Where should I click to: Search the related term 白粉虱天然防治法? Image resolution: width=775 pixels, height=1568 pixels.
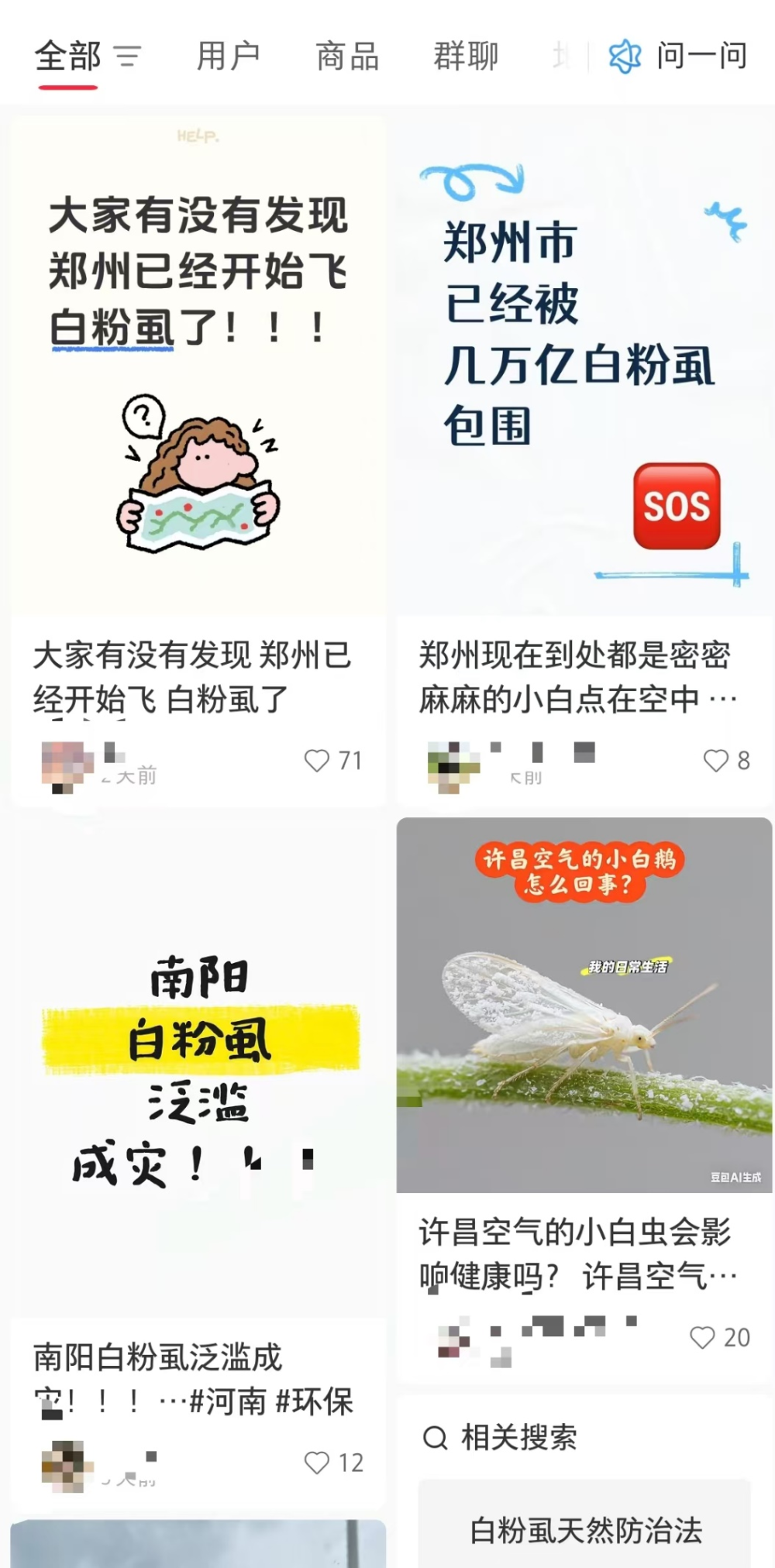(x=585, y=1531)
